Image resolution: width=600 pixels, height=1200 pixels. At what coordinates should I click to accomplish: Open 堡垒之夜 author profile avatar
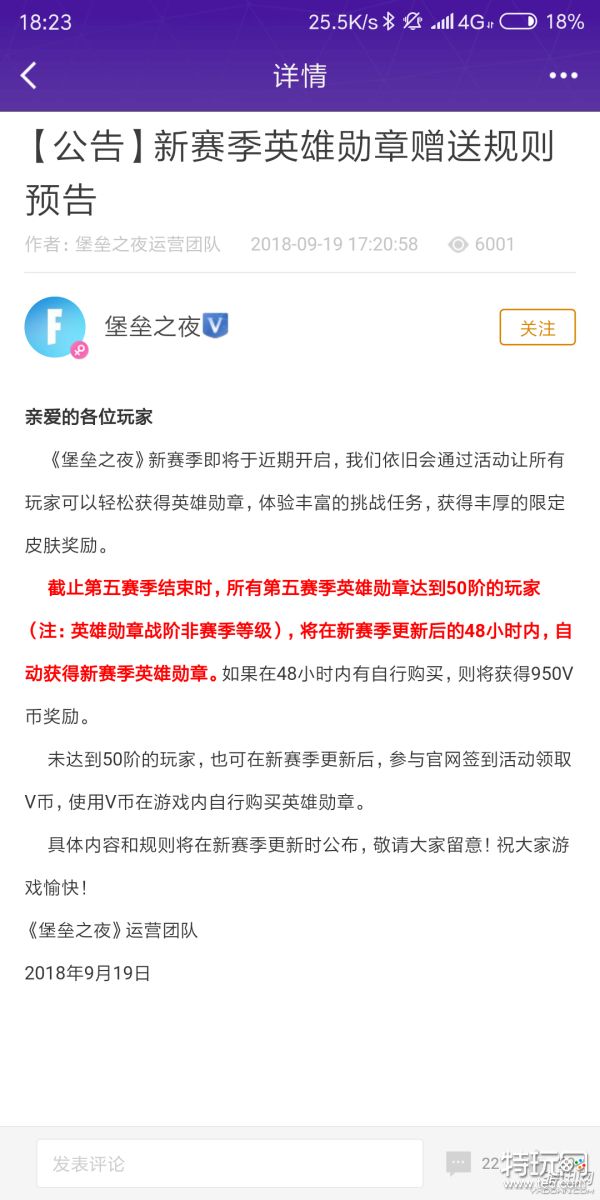click(x=55, y=327)
